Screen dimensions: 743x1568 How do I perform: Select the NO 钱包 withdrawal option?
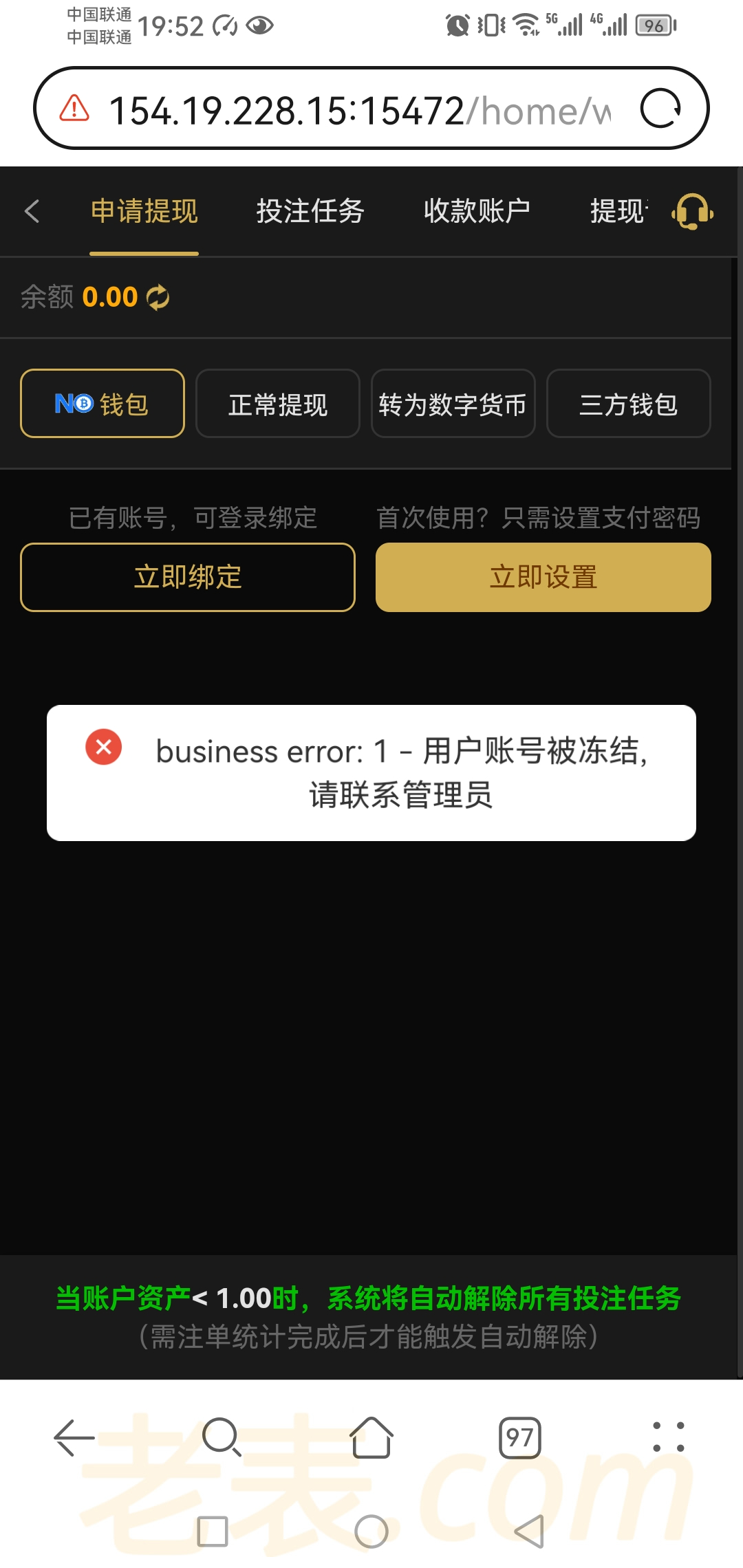click(103, 404)
